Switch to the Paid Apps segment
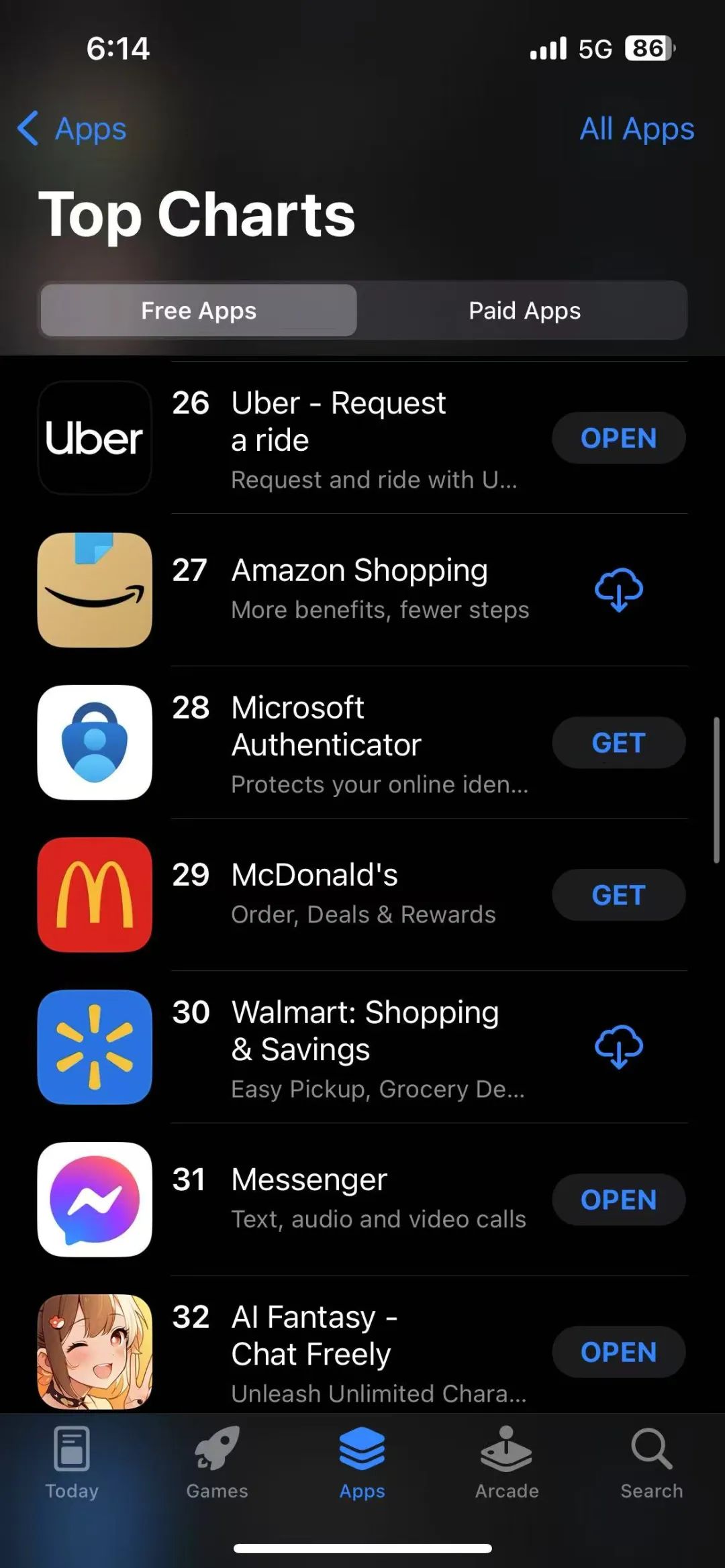The image size is (725, 1568). point(524,311)
